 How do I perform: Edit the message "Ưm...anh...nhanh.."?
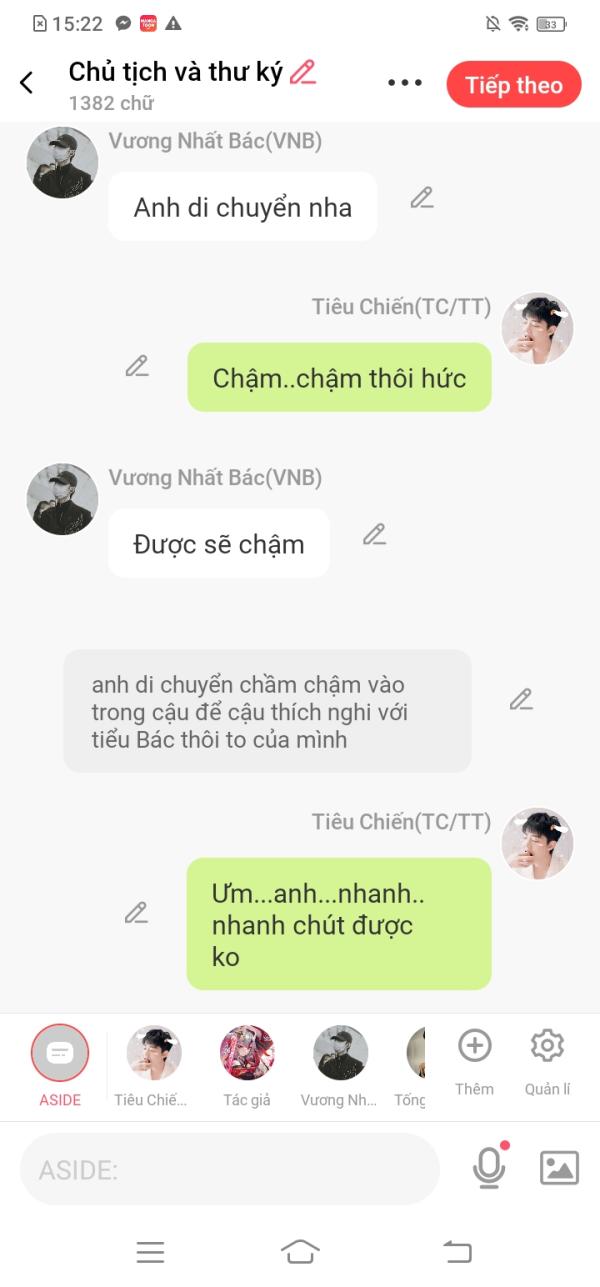click(136, 912)
